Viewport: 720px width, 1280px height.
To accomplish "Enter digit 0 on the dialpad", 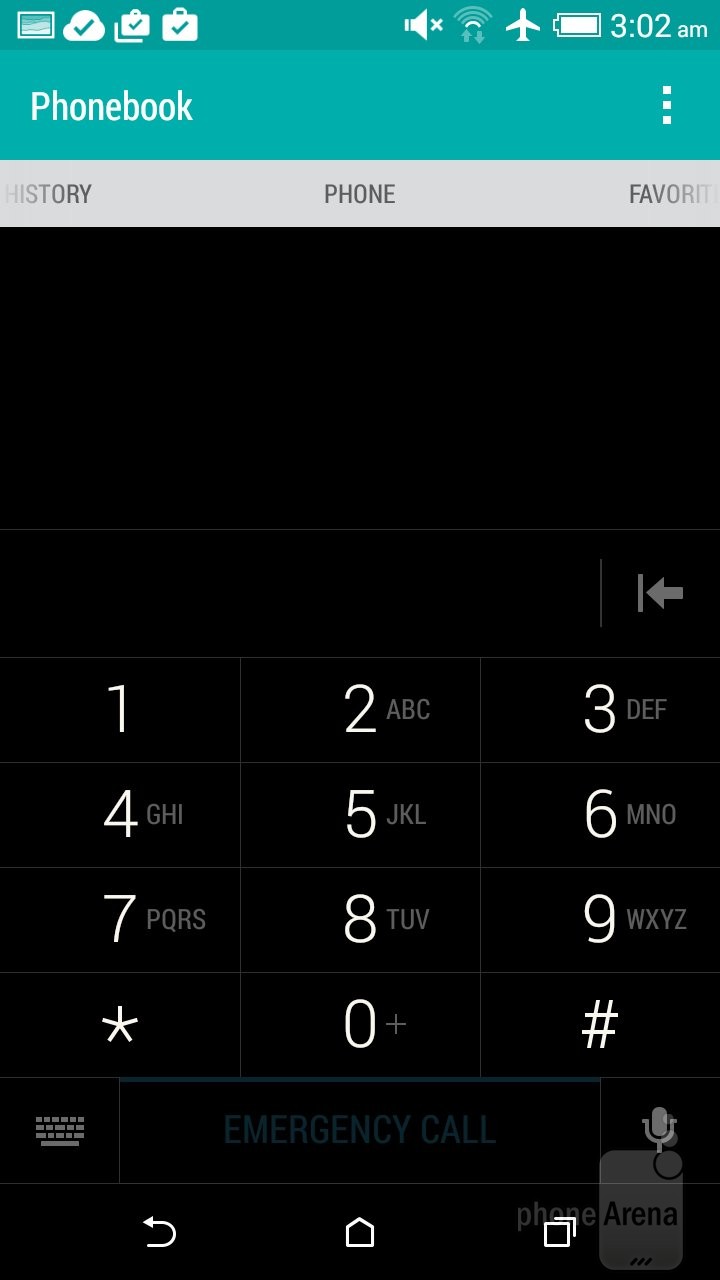I will (360, 1025).
